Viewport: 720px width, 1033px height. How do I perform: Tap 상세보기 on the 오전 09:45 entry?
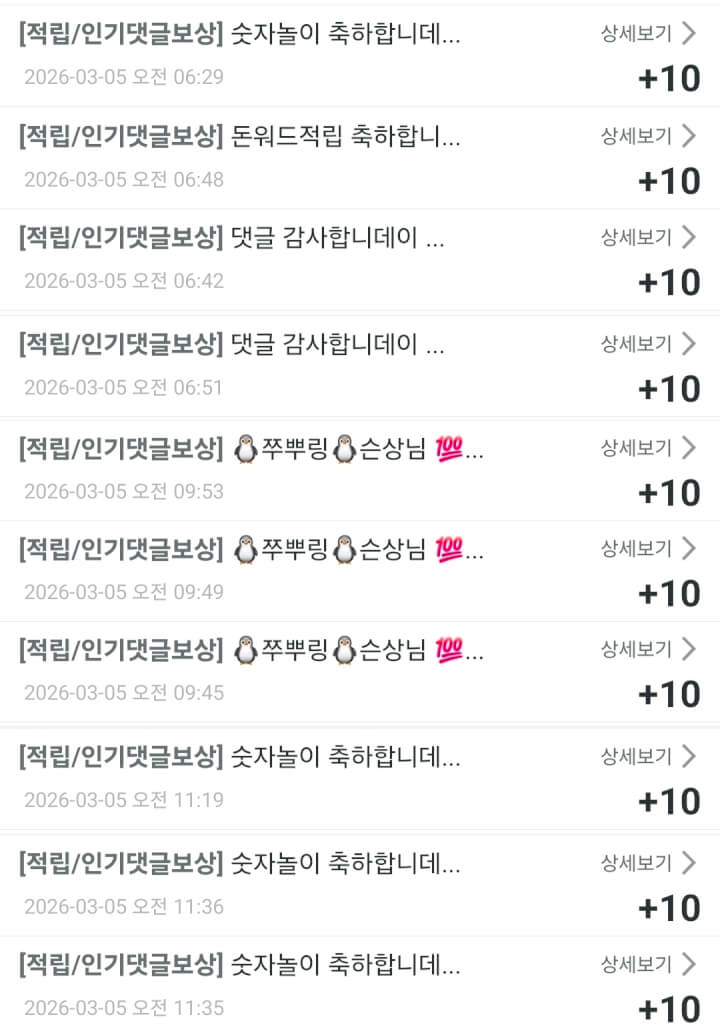pos(647,649)
